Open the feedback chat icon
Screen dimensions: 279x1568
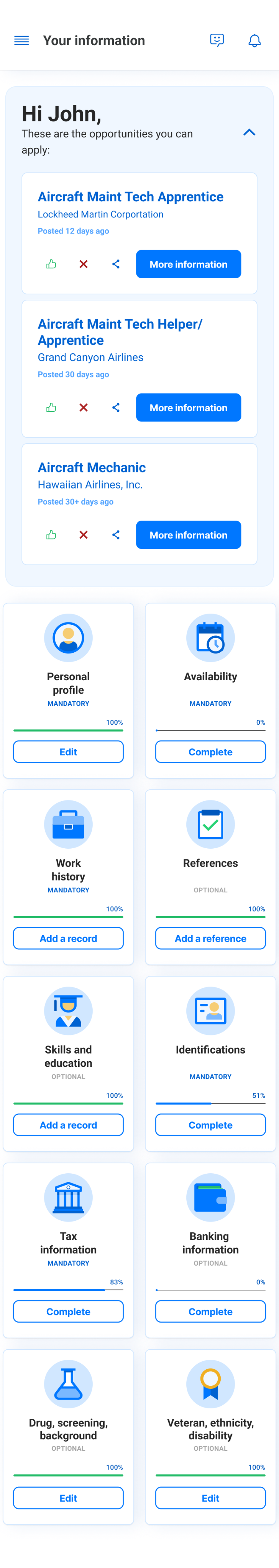coord(217,40)
